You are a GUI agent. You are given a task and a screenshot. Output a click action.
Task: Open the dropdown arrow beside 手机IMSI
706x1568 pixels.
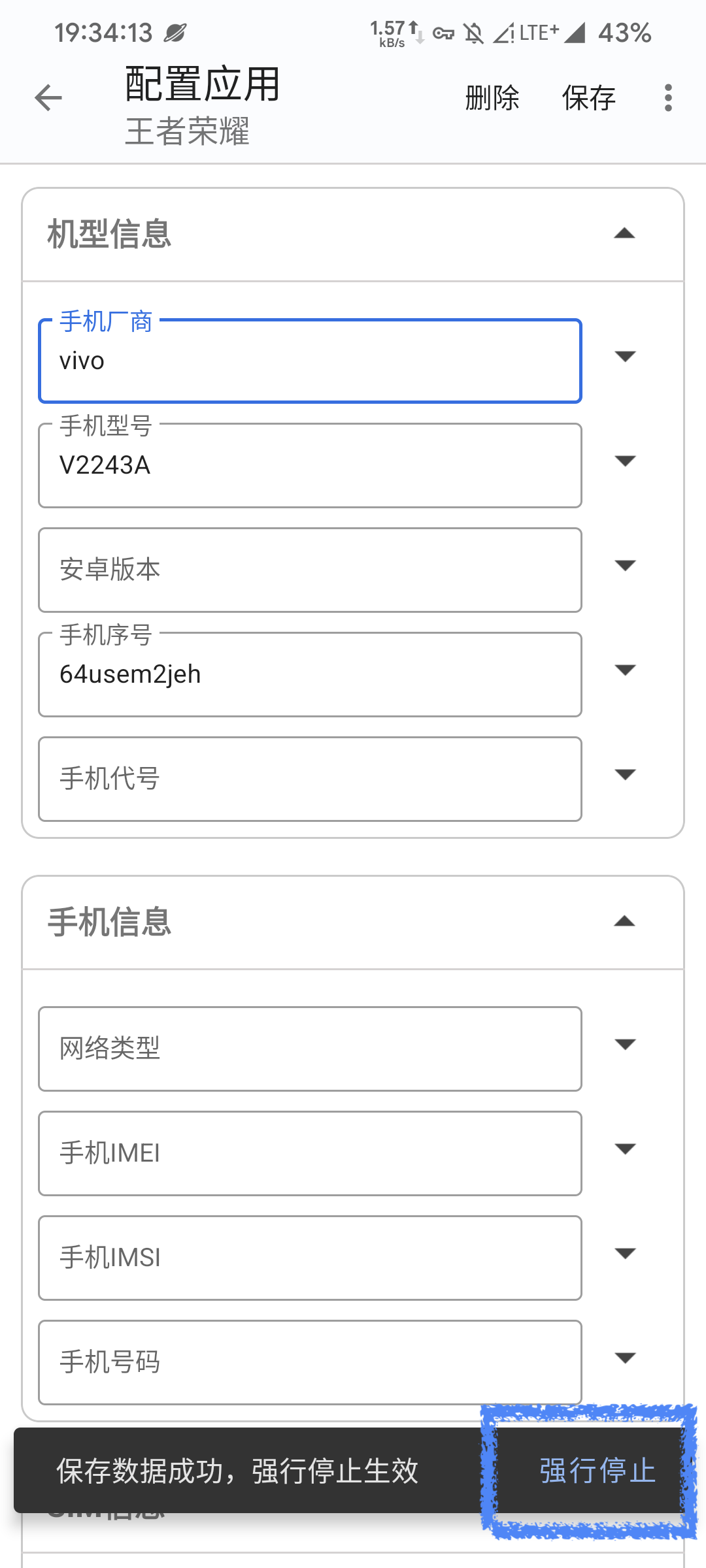[x=625, y=1254]
